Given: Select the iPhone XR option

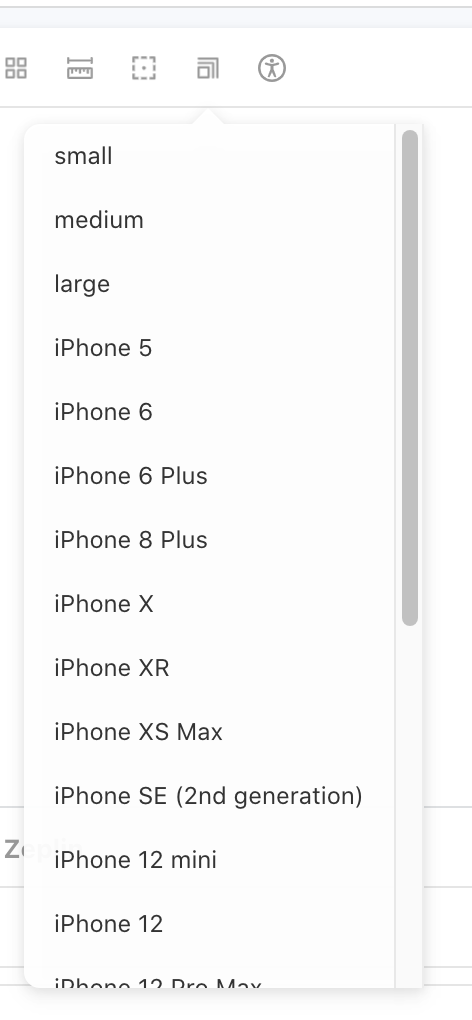Looking at the screenshot, I should pos(209,668).
